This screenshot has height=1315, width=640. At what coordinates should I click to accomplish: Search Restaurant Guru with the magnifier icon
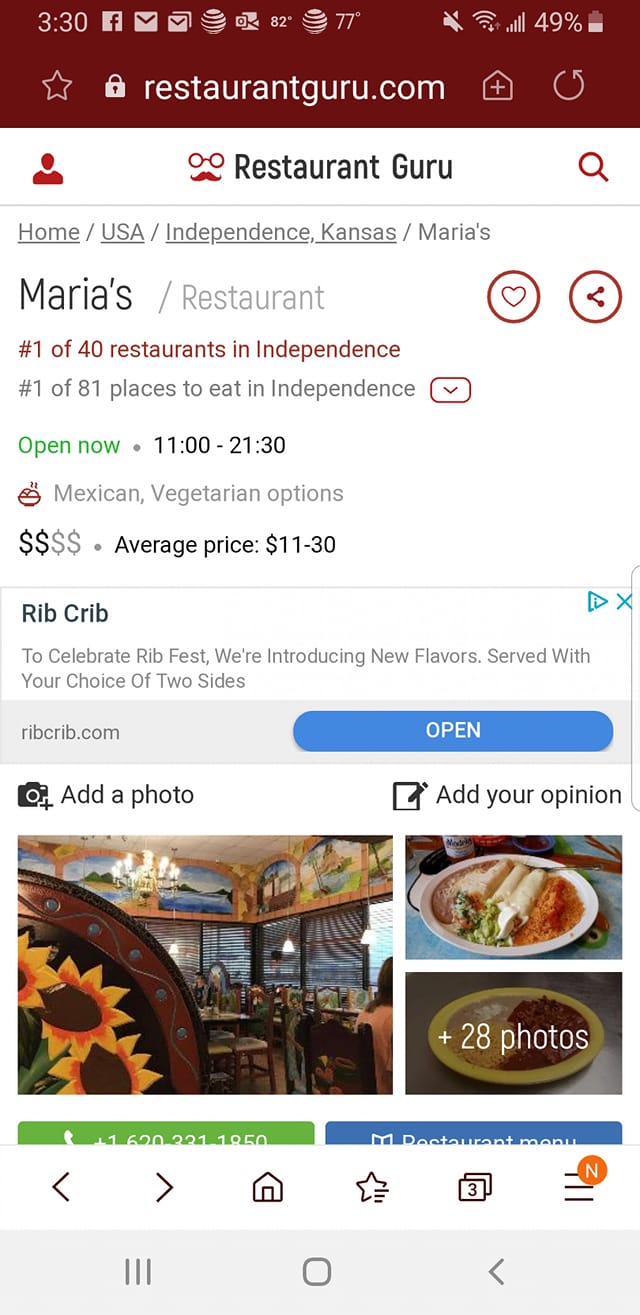point(593,167)
